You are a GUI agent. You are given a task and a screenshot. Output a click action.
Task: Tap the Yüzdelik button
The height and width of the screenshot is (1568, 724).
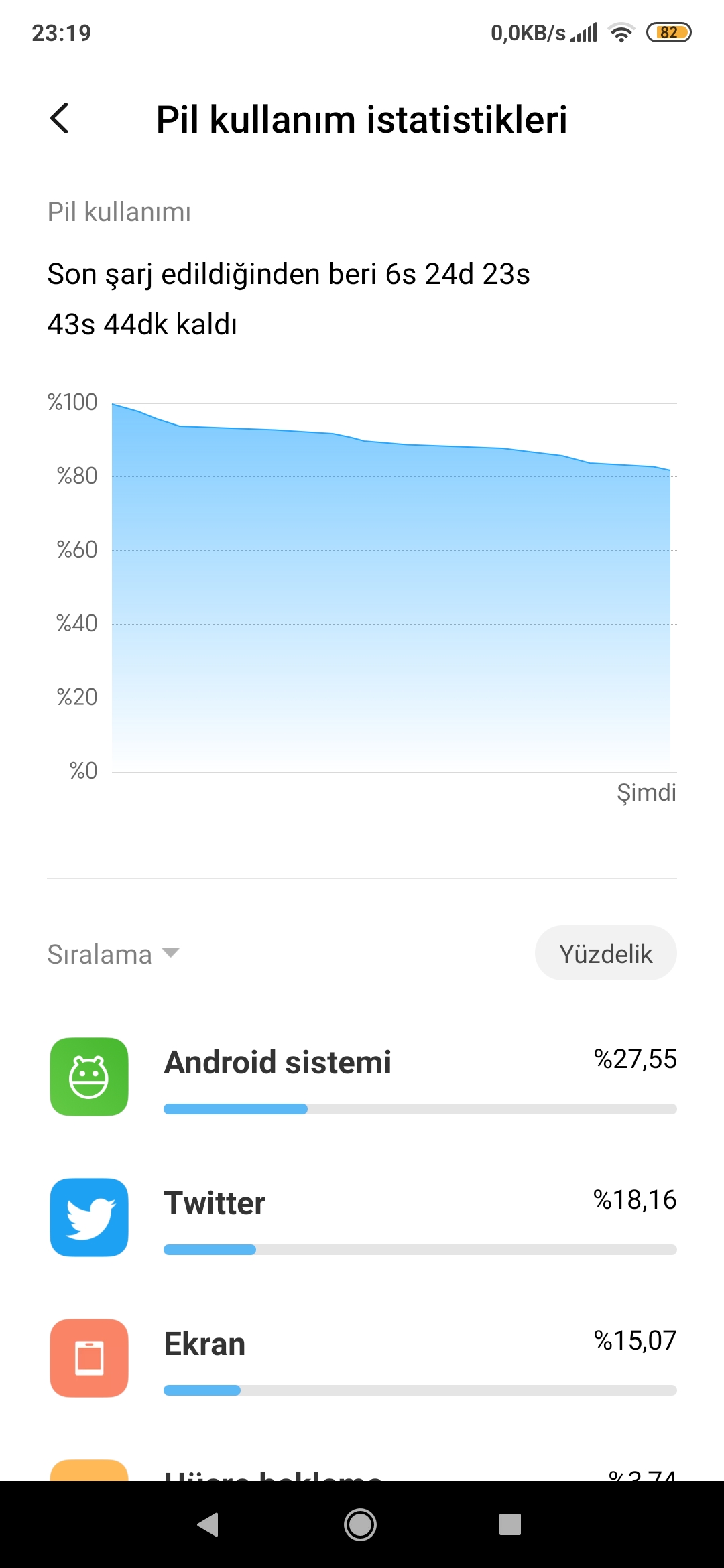(605, 953)
